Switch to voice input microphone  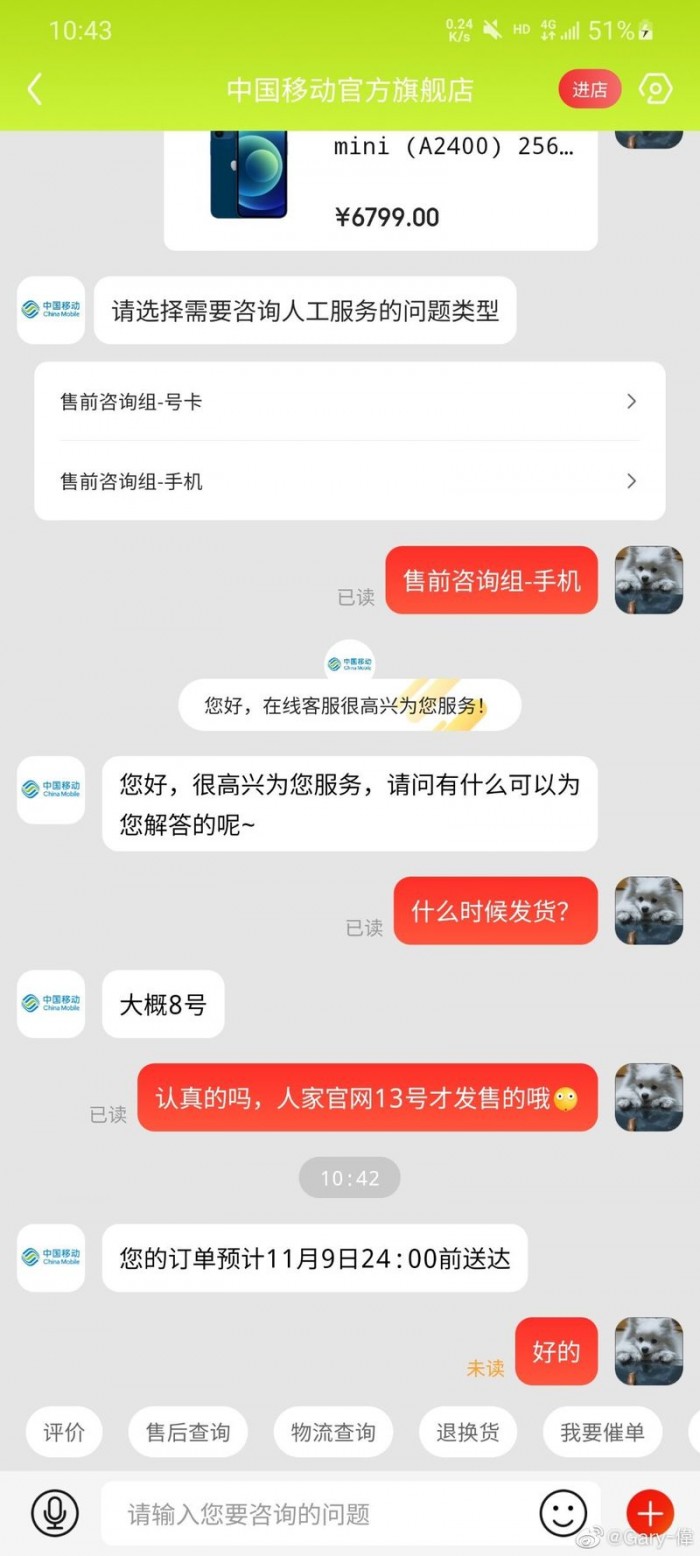point(54,1513)
